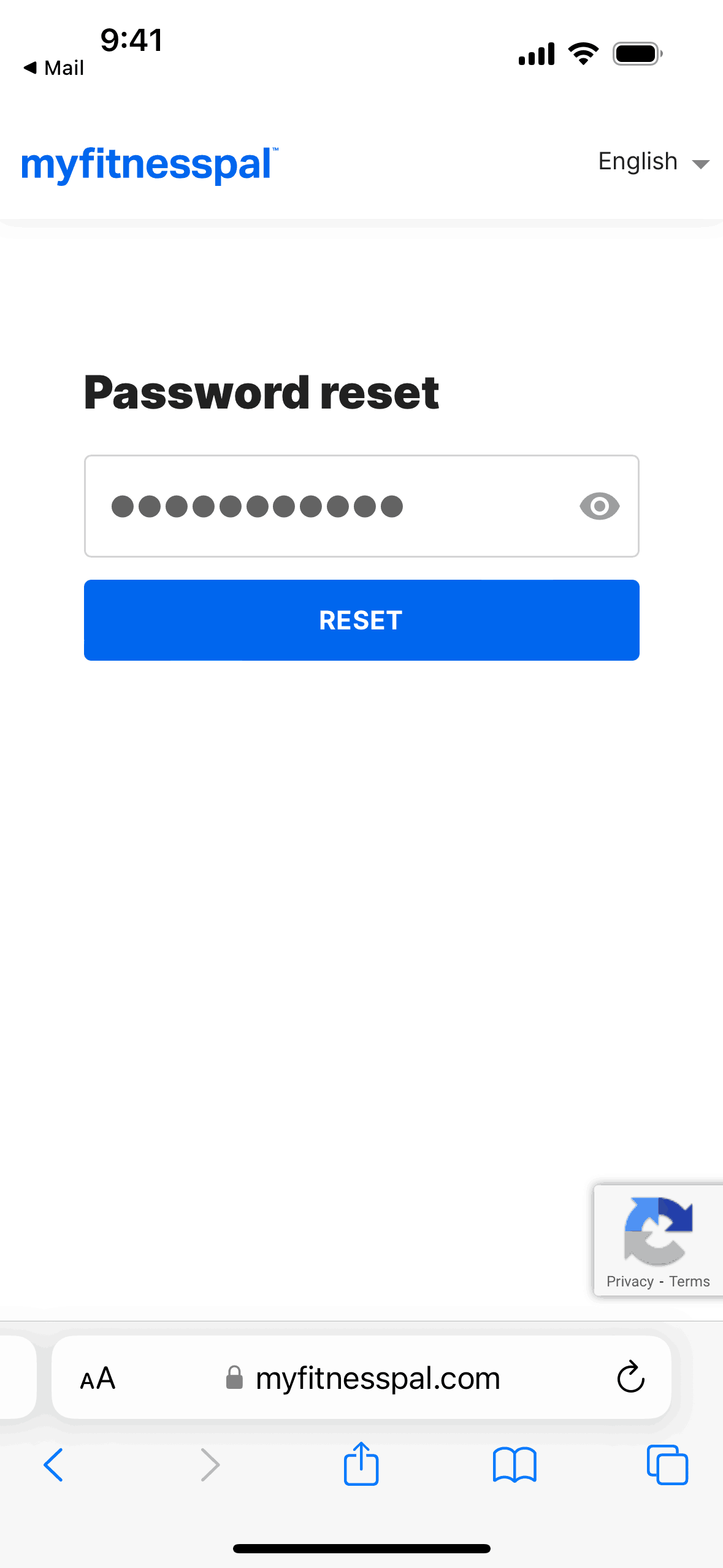Share this page from Safari
This screenshot has height=1568, width=723.
coord(361,1464)
